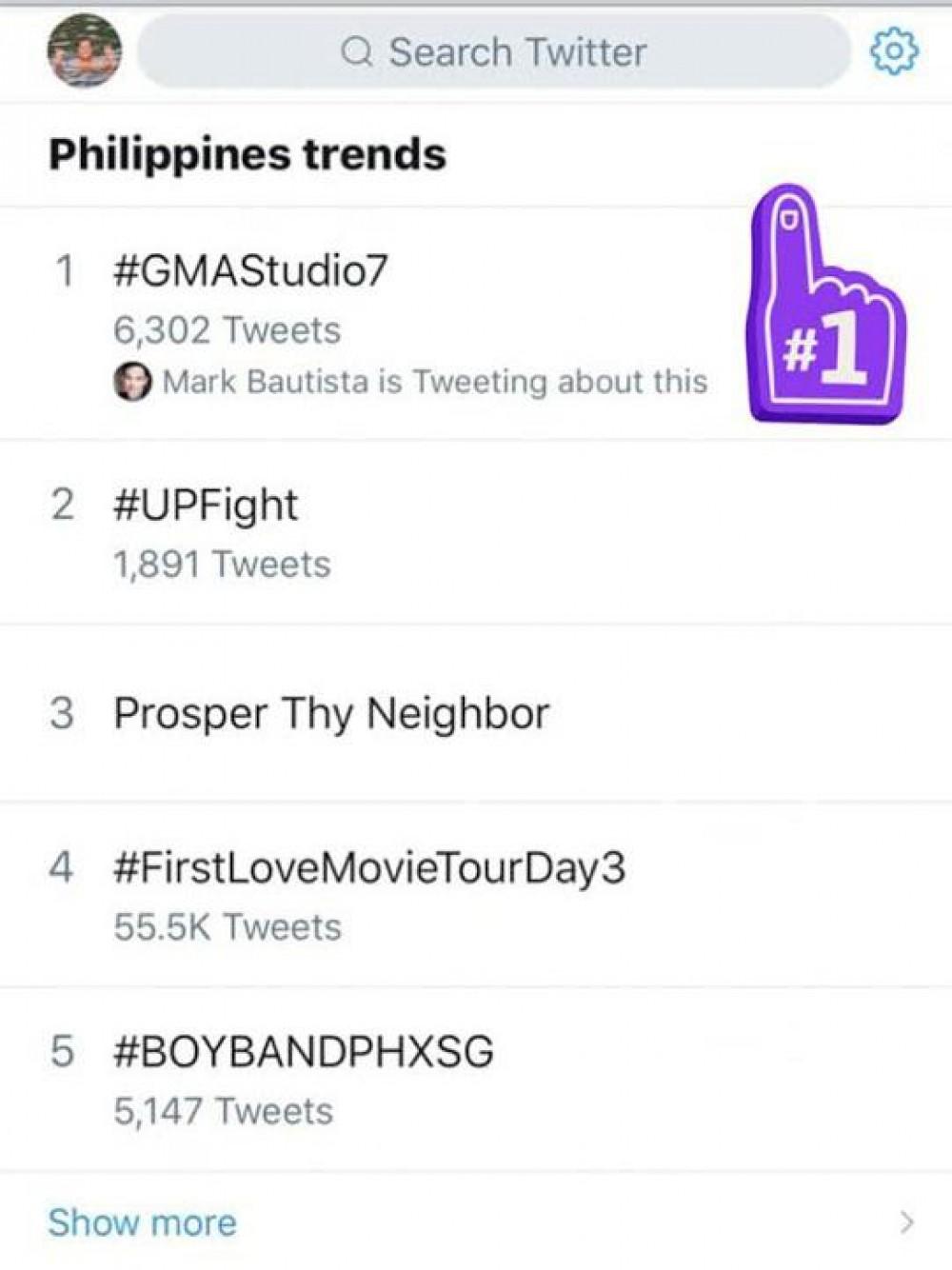
Task: Tap Show more trends
Action: point(143,1222)
